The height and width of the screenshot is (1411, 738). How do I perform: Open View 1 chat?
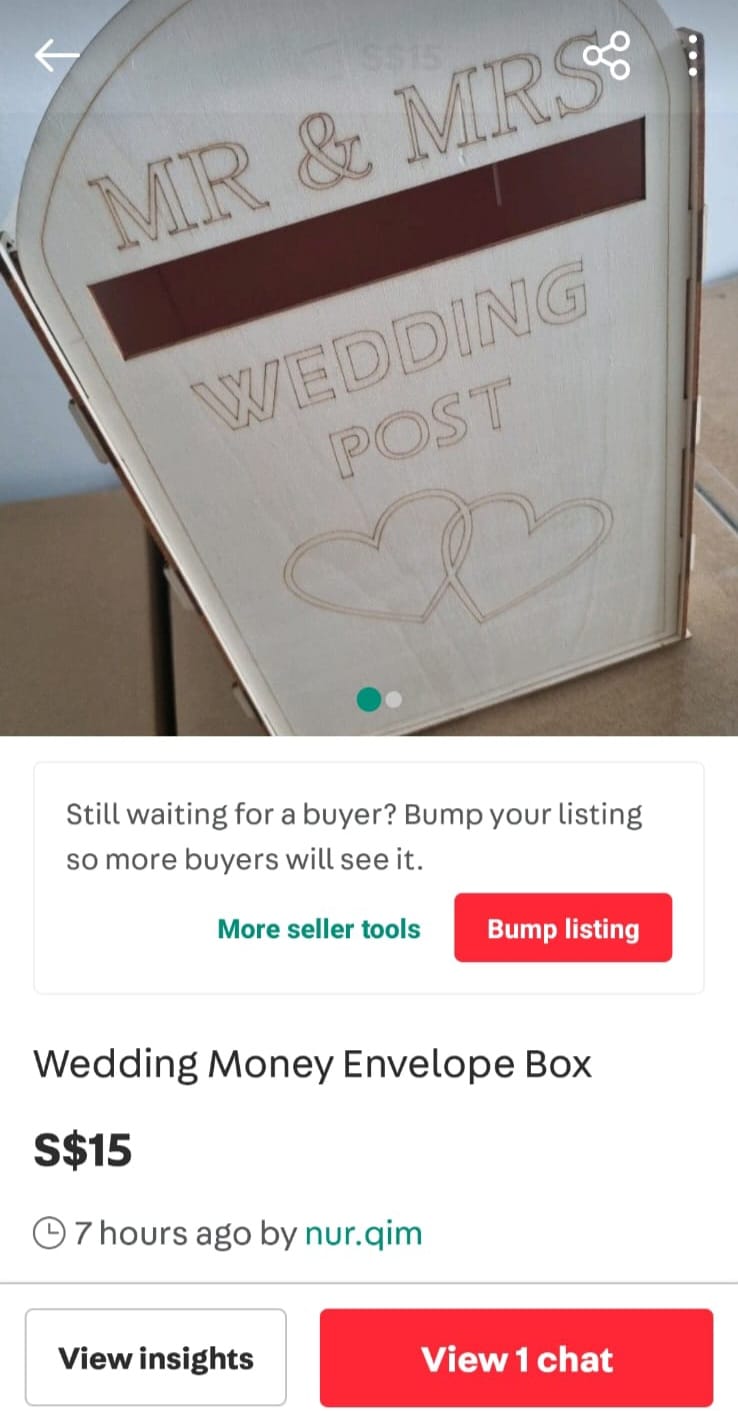click(517, 1358)
